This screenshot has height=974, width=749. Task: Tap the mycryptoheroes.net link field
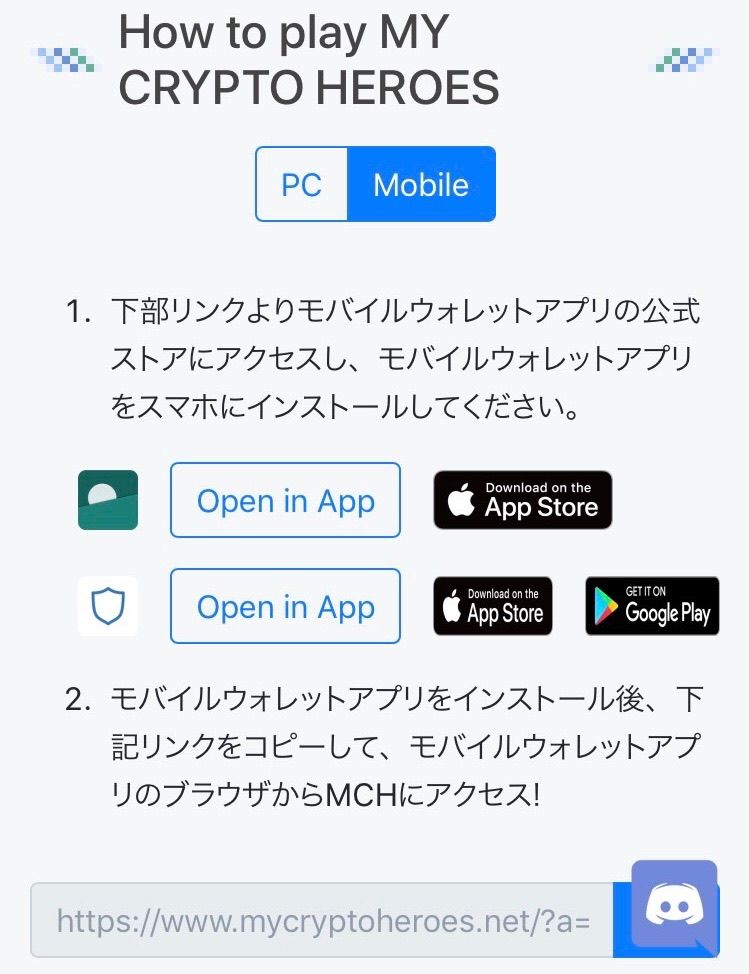(x=322, y=920)
